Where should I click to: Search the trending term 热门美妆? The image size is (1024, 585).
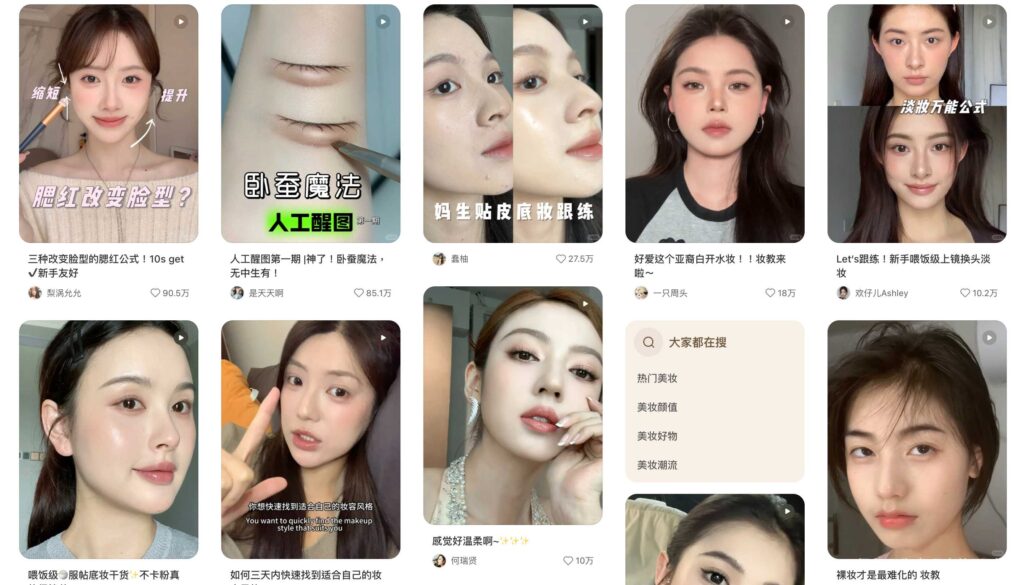[657, 378]
